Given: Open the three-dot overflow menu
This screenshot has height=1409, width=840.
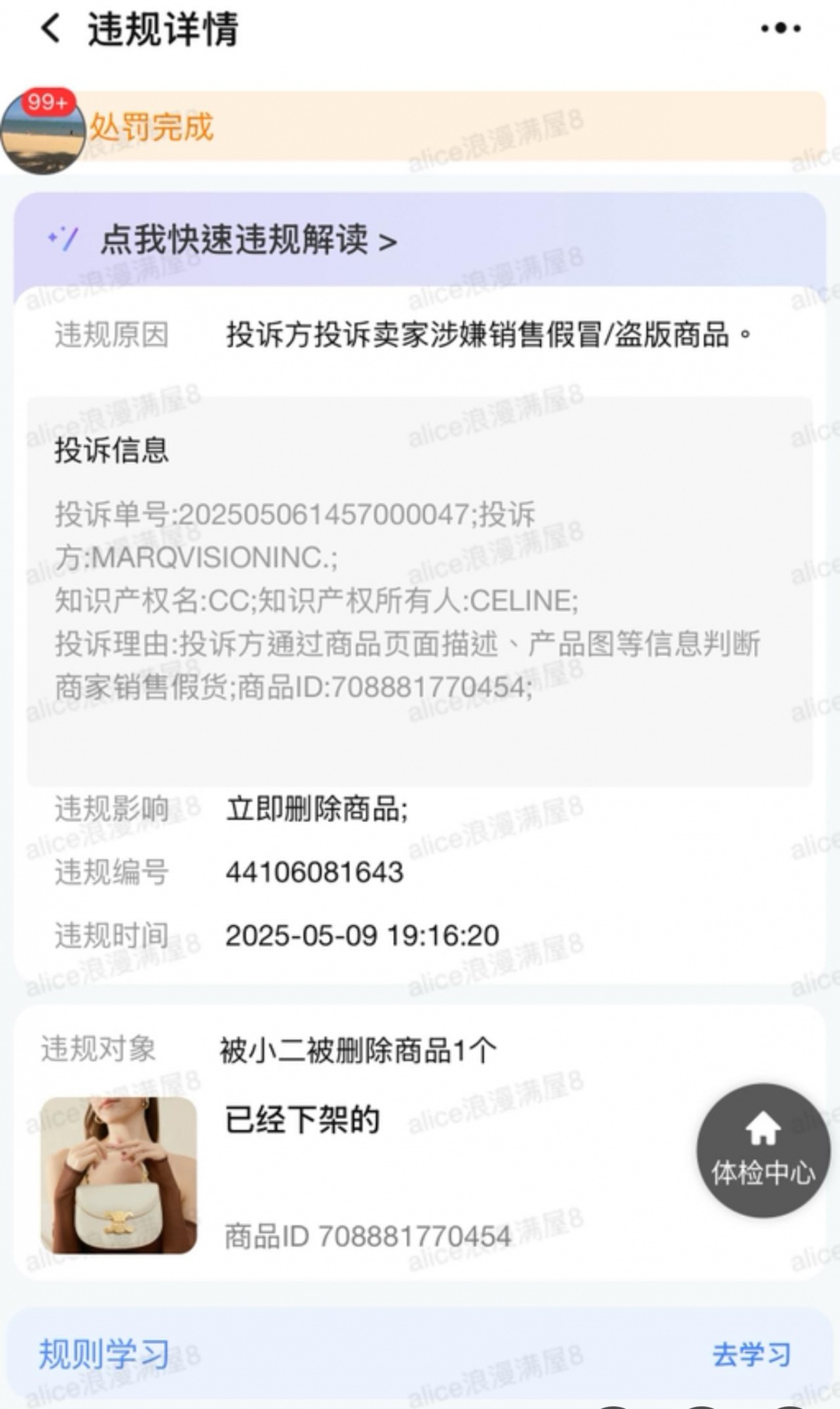Looking at the screenshot, I should pos(780,29).
